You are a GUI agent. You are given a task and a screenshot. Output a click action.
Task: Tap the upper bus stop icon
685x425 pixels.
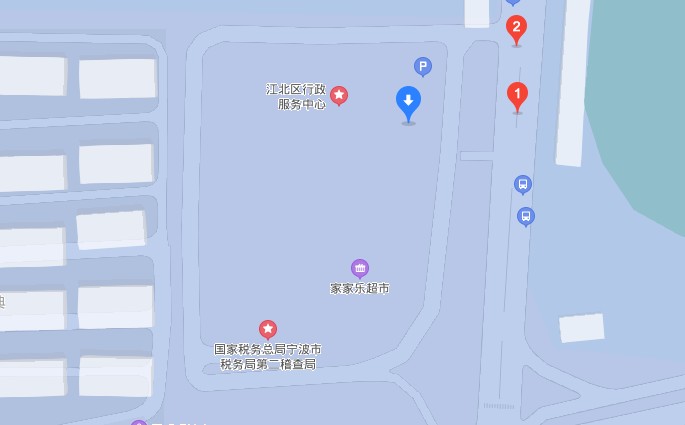(x=522, y=184)
